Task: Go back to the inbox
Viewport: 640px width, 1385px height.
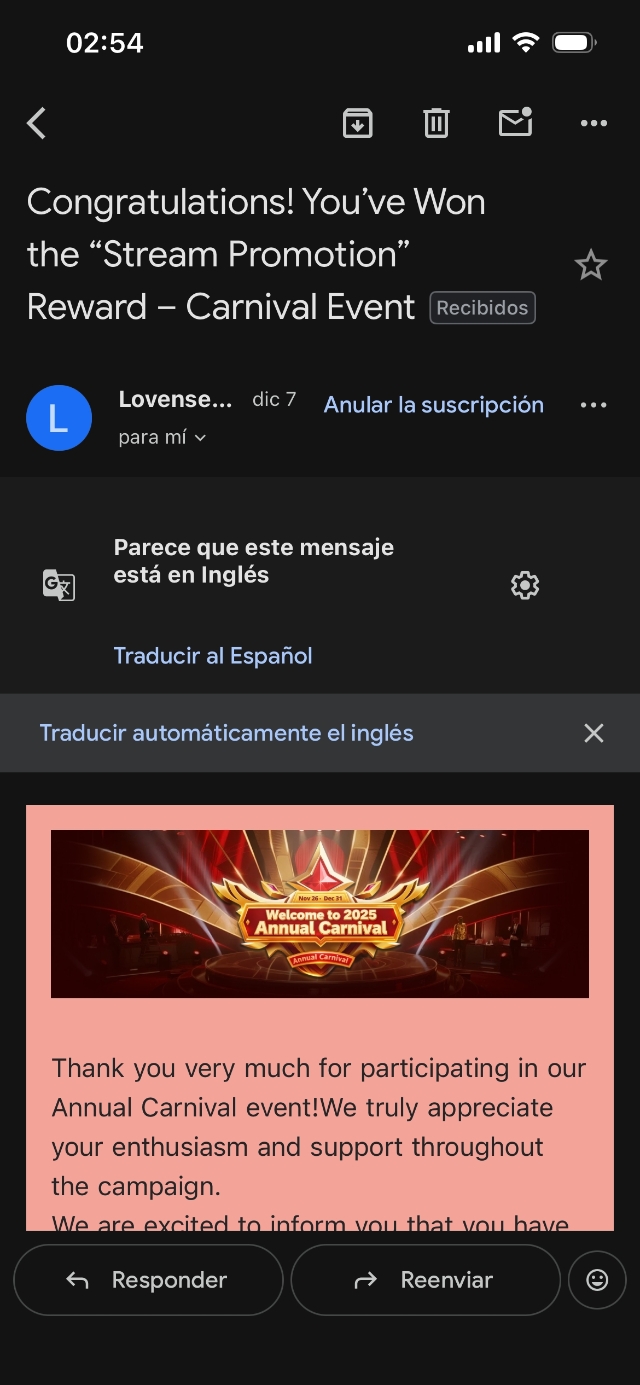Action: 37,124
